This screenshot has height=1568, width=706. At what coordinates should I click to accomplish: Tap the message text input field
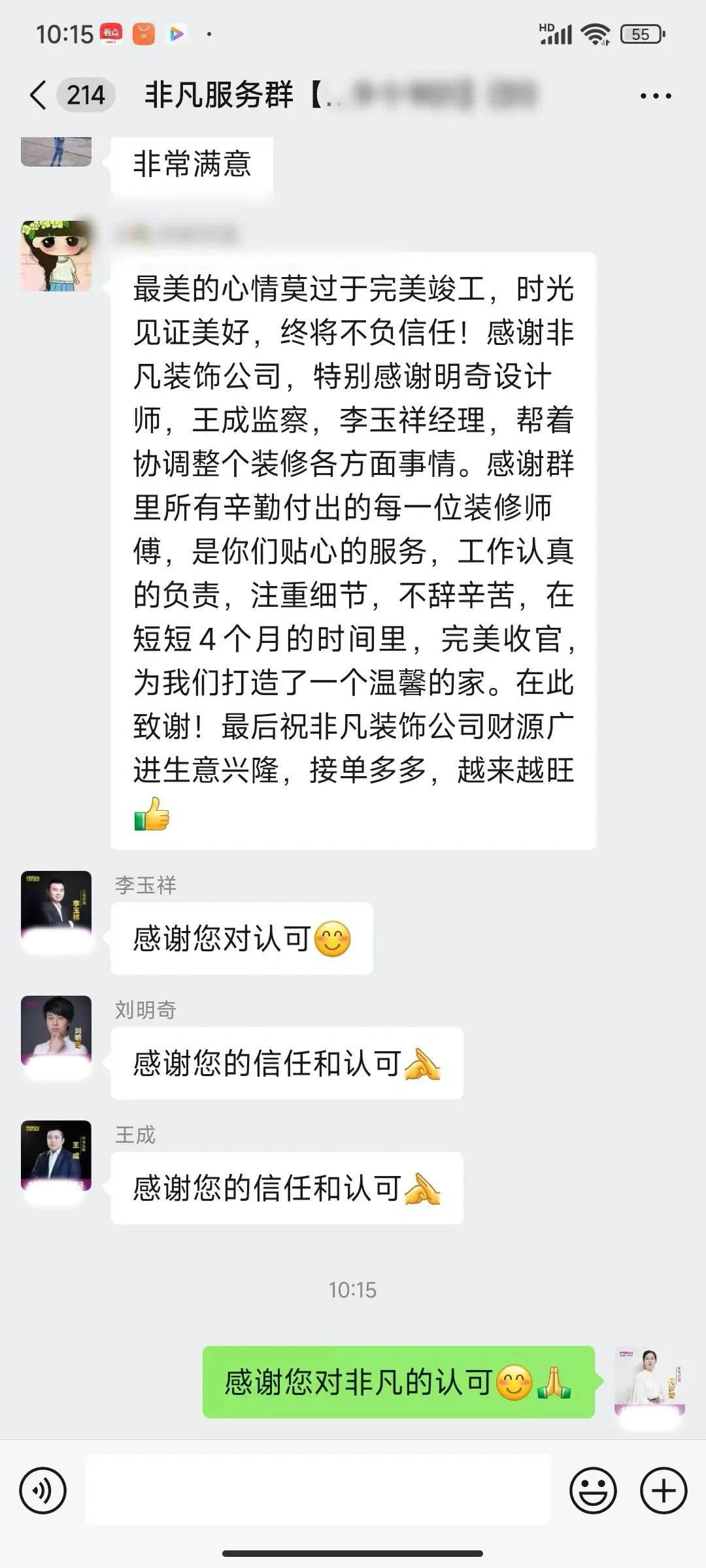[318, 1492]
